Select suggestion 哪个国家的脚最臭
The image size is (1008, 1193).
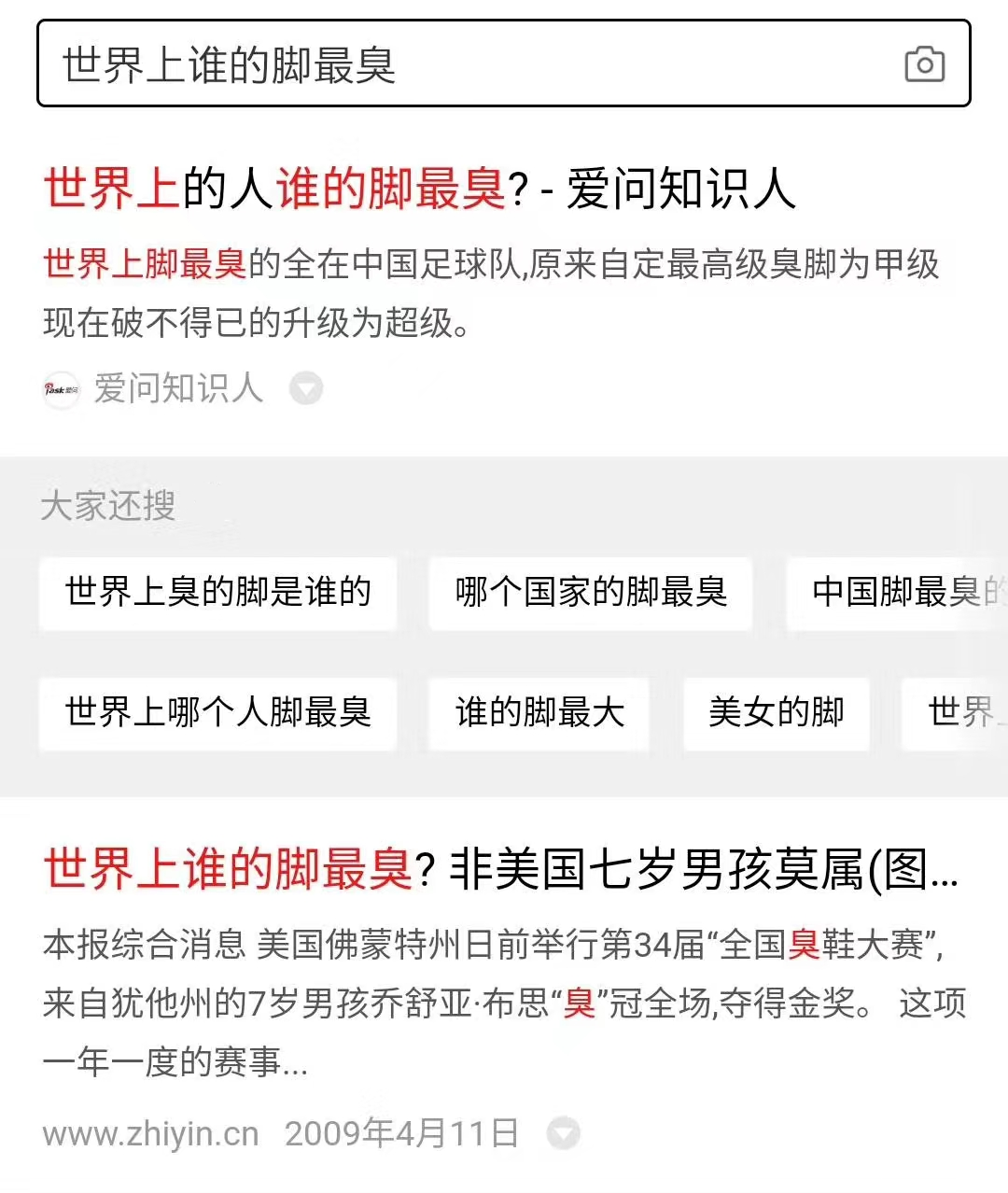pyautogui.click(x=590, y=593)
